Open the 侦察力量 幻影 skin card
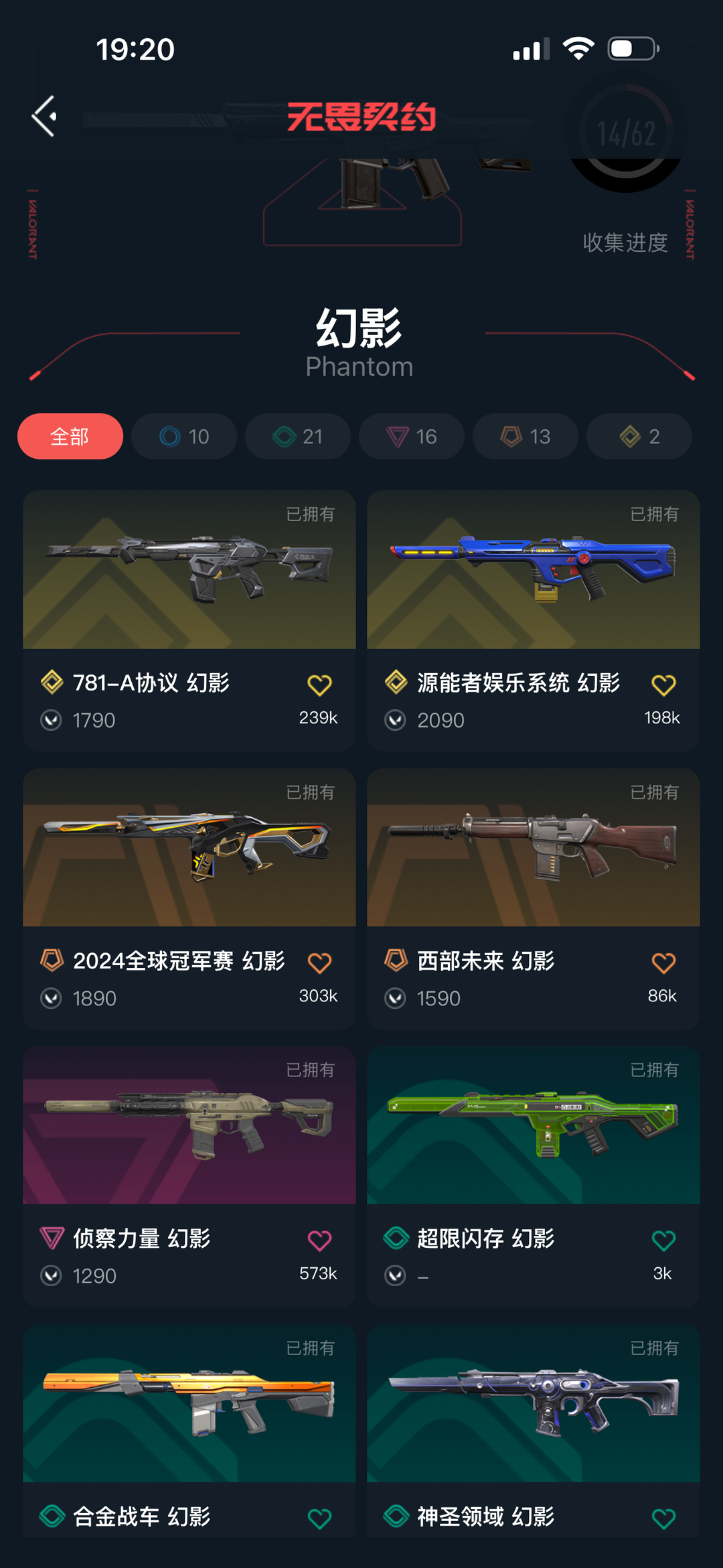The width and height of the screenshot is (723, 1568). (x=189, y=1176)
